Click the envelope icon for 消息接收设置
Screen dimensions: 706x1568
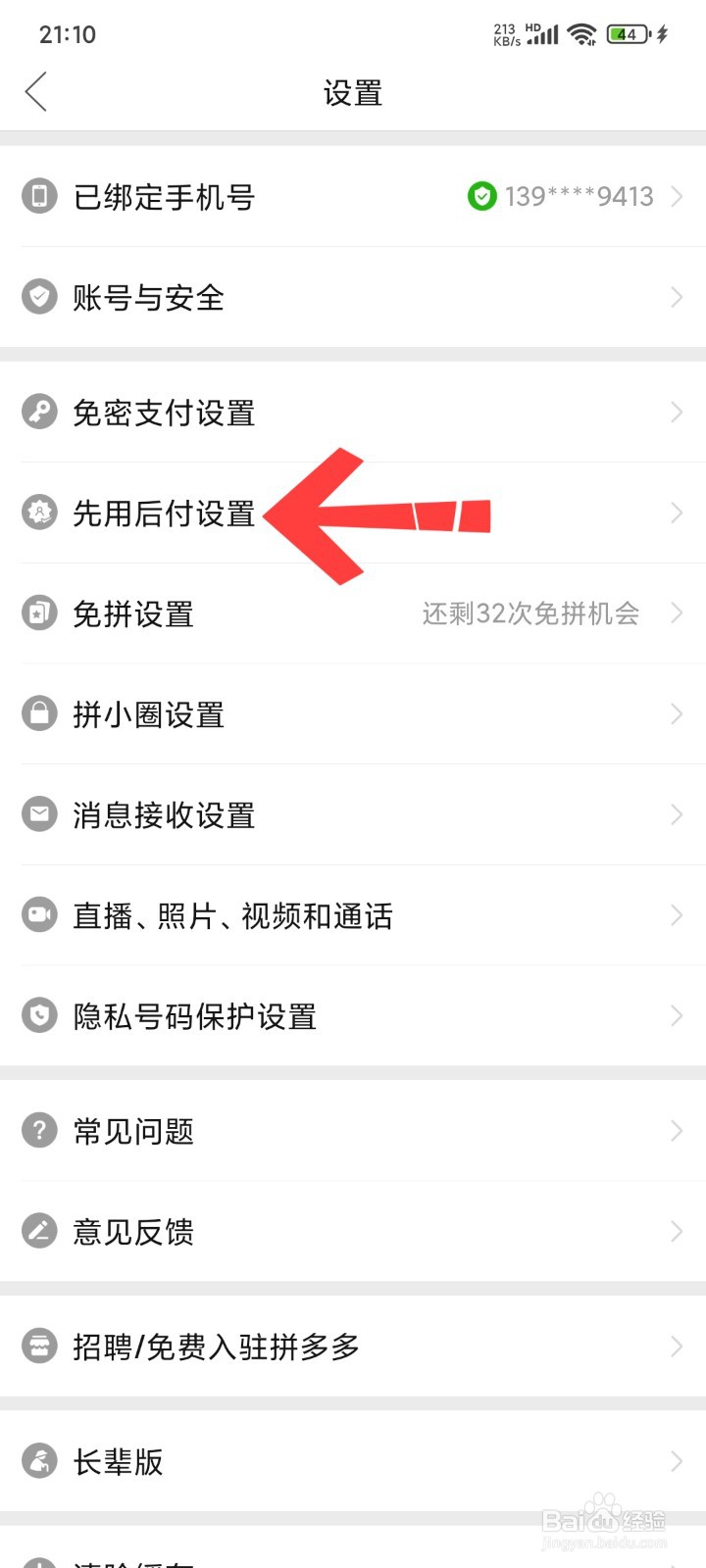[x=39, y=814]
